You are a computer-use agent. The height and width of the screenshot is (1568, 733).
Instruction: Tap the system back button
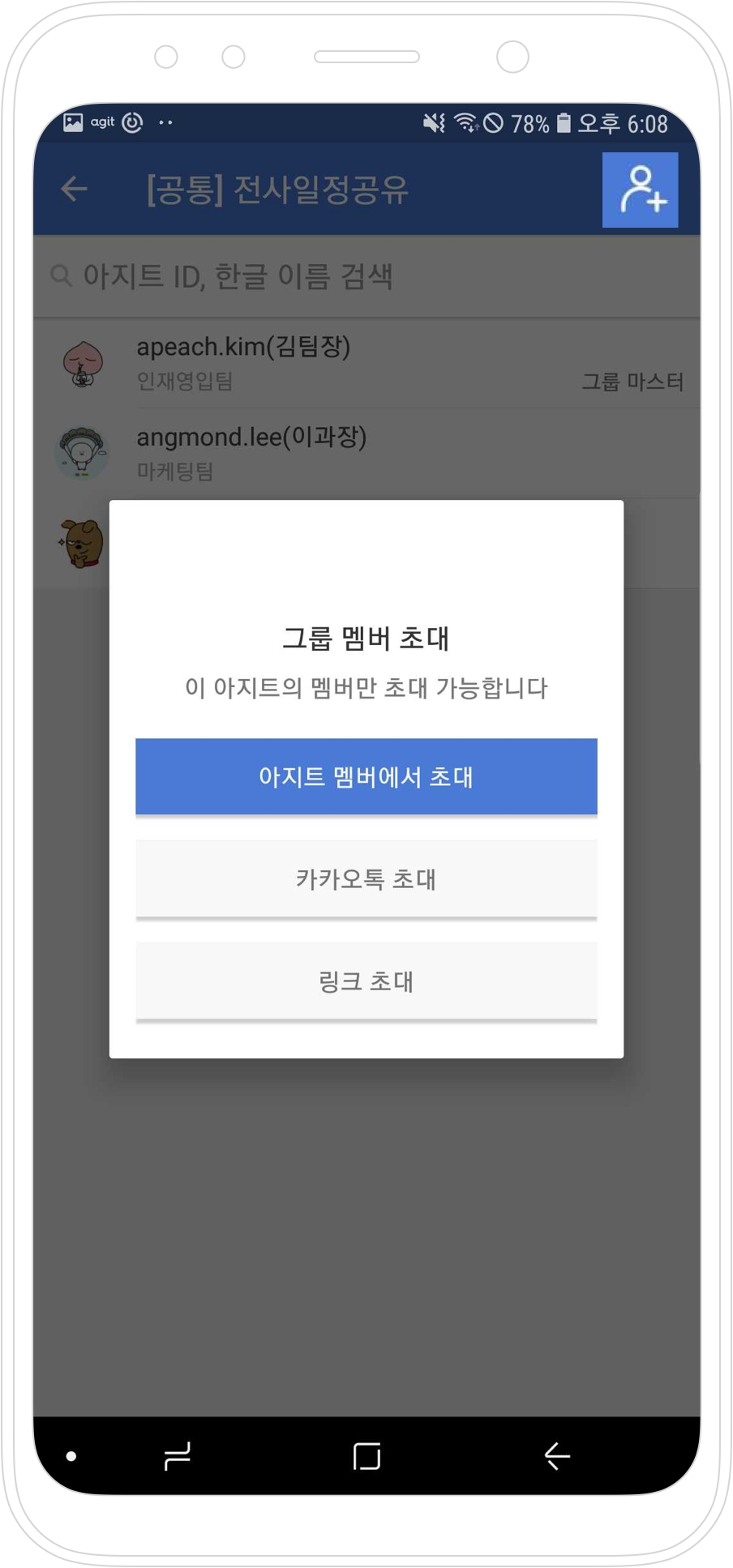556,1456
